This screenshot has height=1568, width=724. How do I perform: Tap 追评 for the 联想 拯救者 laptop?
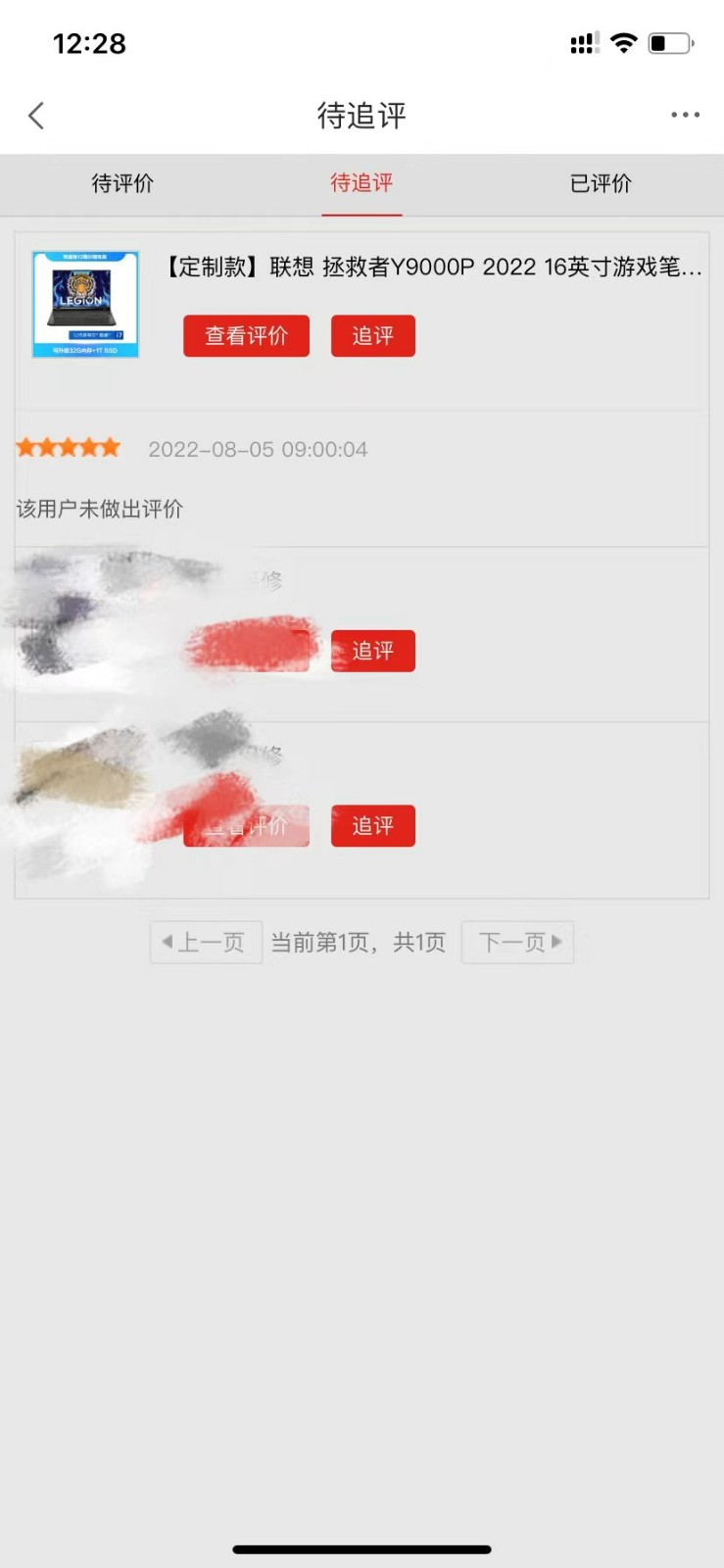[373, 336]
